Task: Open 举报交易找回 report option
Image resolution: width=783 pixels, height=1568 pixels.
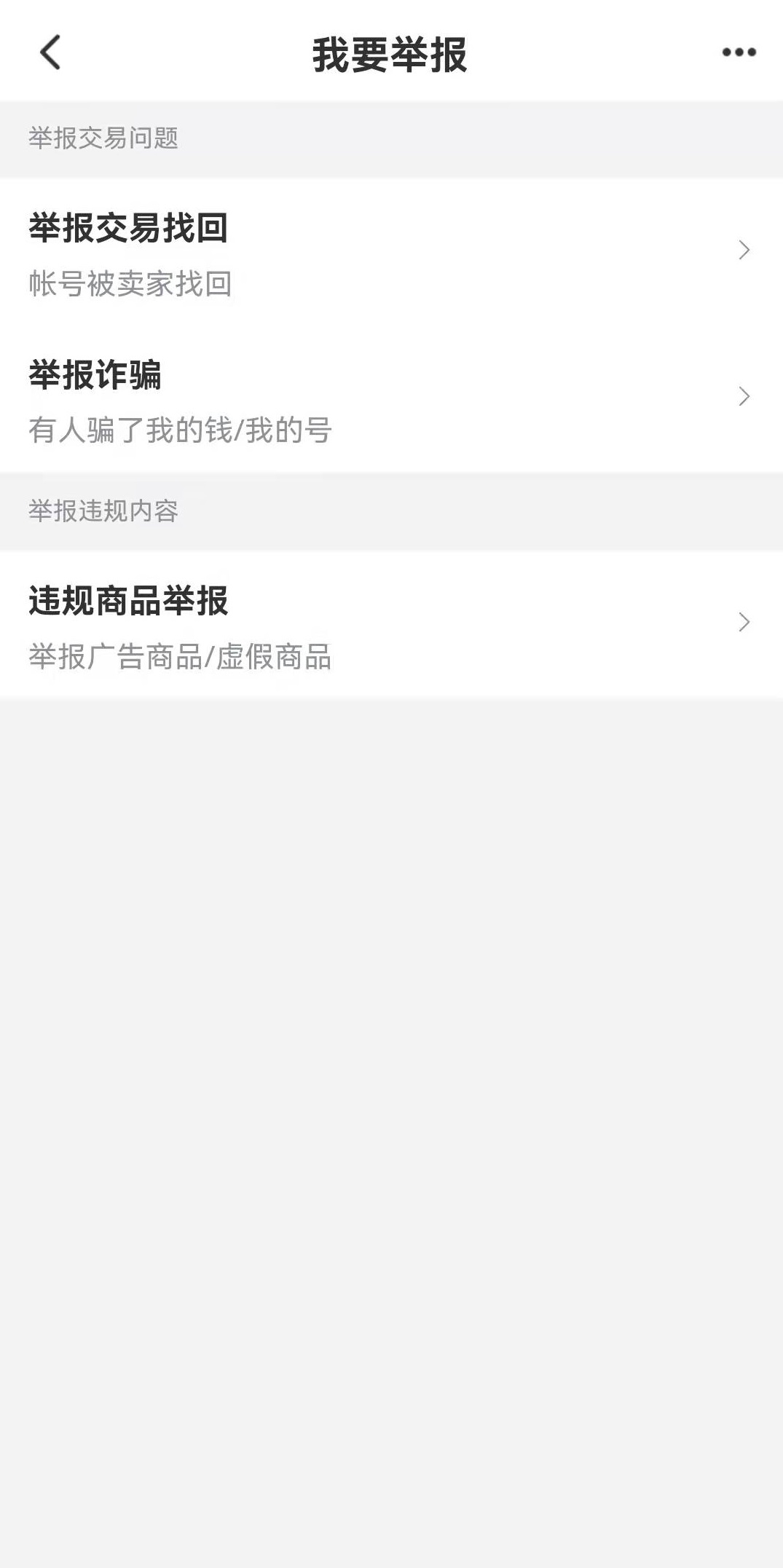Action: 390,252
